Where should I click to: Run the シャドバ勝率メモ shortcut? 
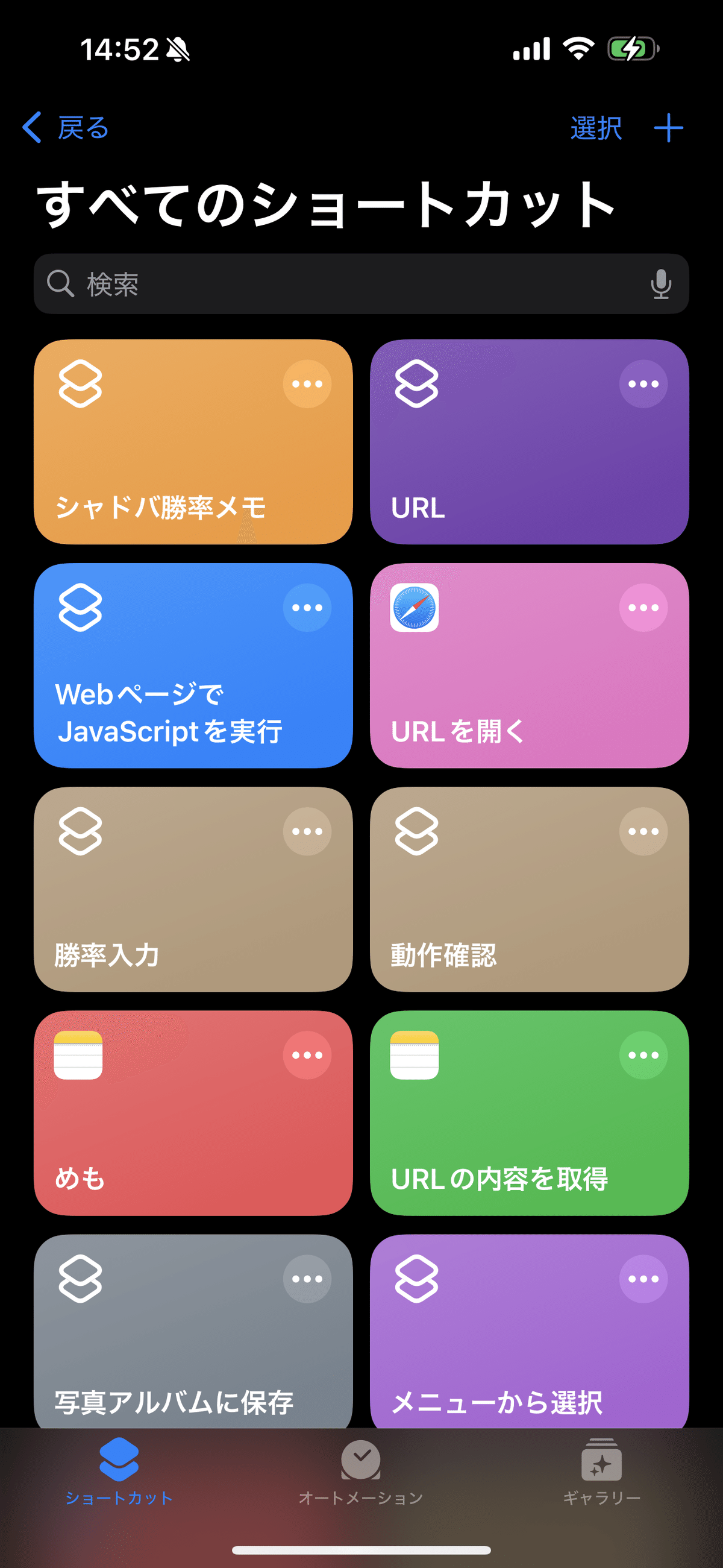point(193,442)
